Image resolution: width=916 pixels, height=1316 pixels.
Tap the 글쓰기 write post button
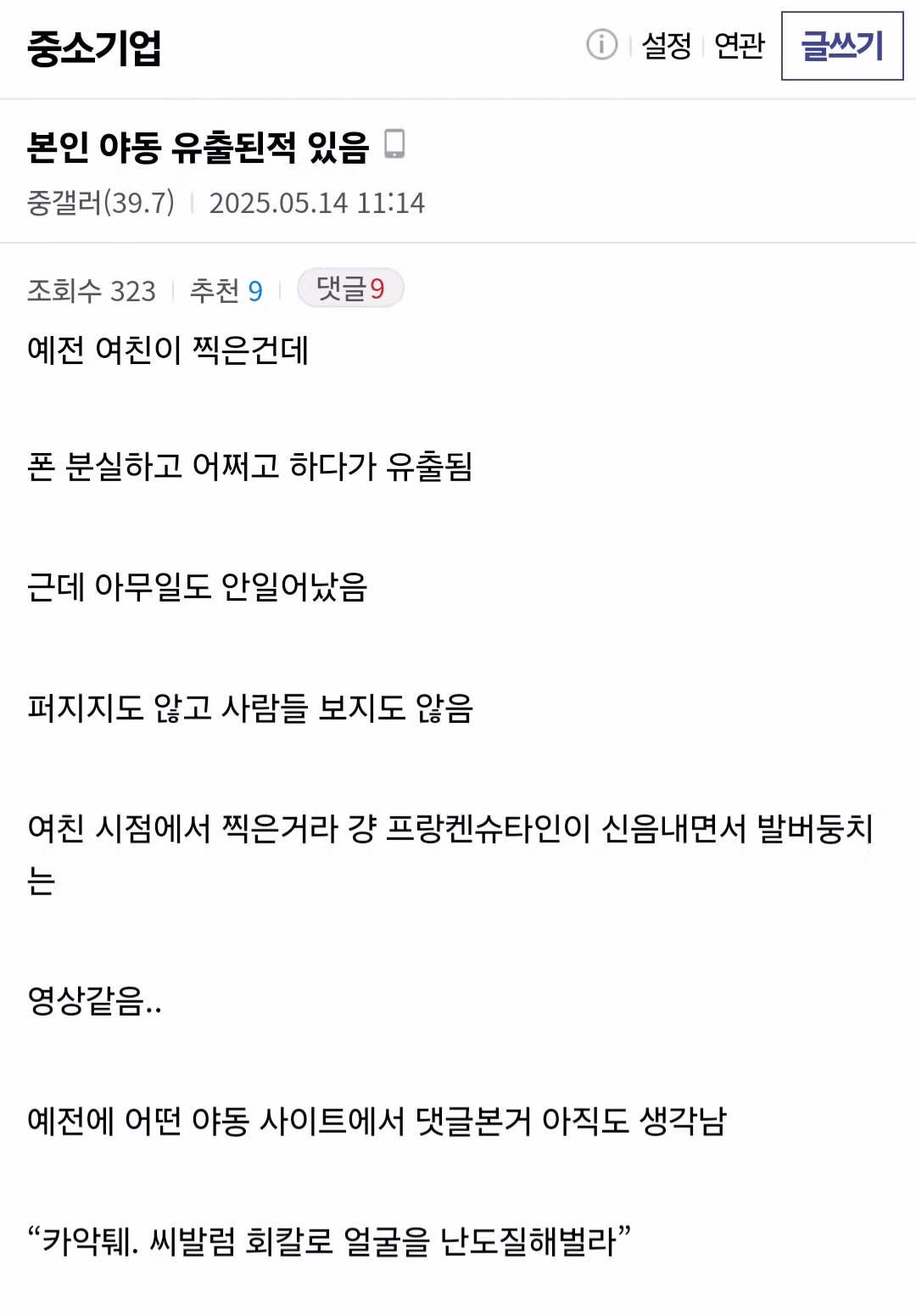(842, 46)
